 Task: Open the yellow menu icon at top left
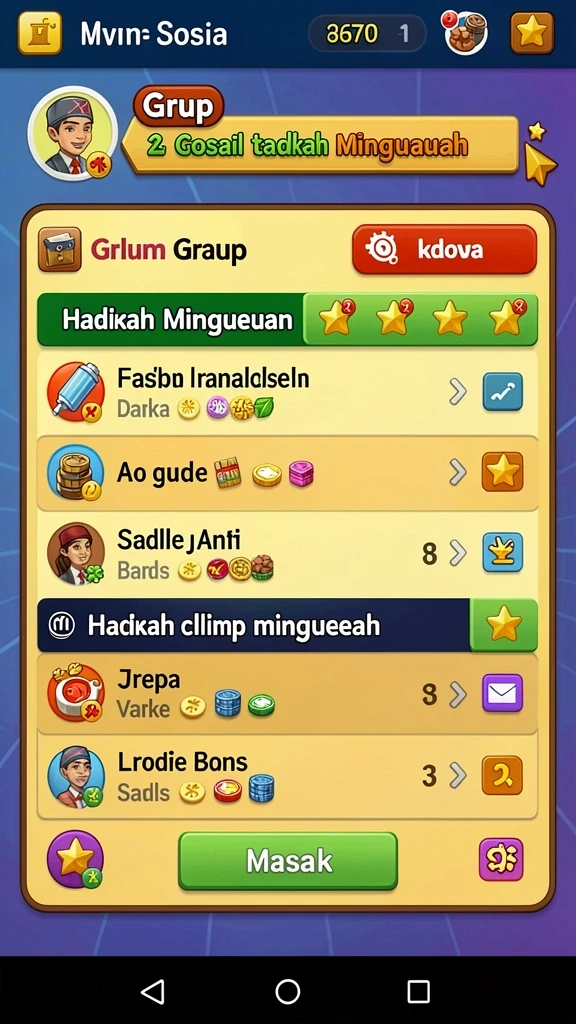[40, 33]
